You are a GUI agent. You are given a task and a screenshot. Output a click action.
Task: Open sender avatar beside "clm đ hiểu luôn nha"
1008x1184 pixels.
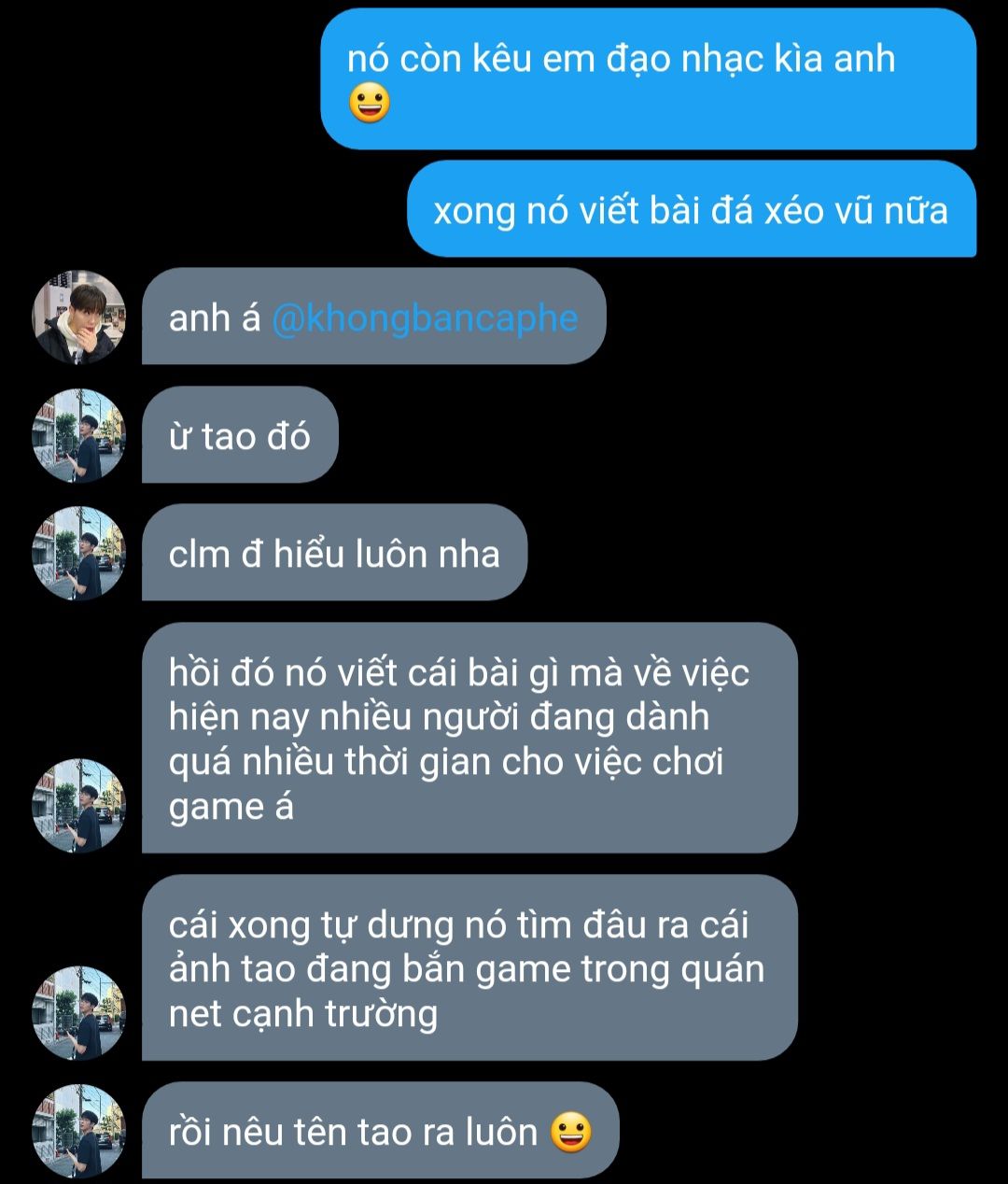[79, 554]
